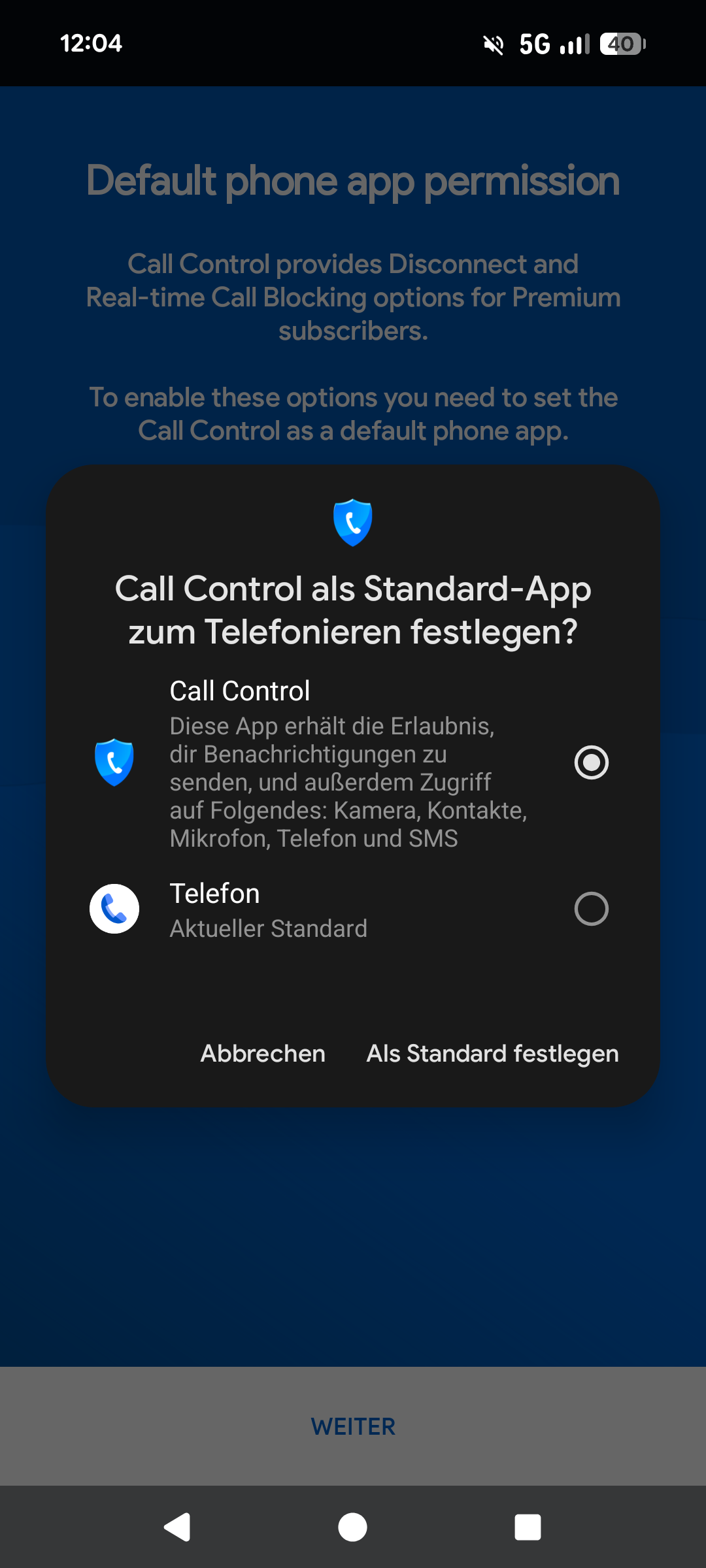706x1568 pixels.
Task: Click the Call Control list entry text
Action: (x=240, y=691)
